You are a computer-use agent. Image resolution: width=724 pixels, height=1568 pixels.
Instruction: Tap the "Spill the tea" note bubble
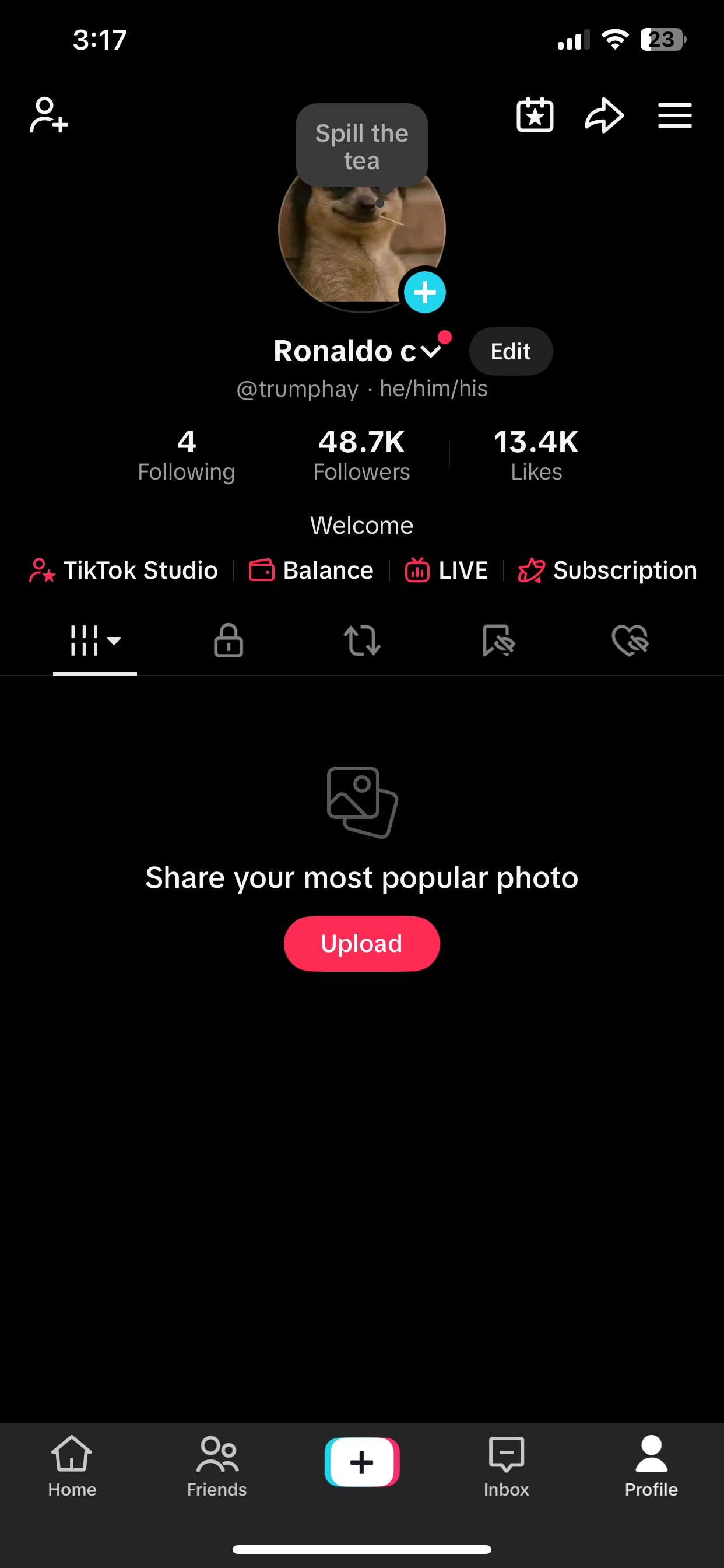click(x=361, y=146)
